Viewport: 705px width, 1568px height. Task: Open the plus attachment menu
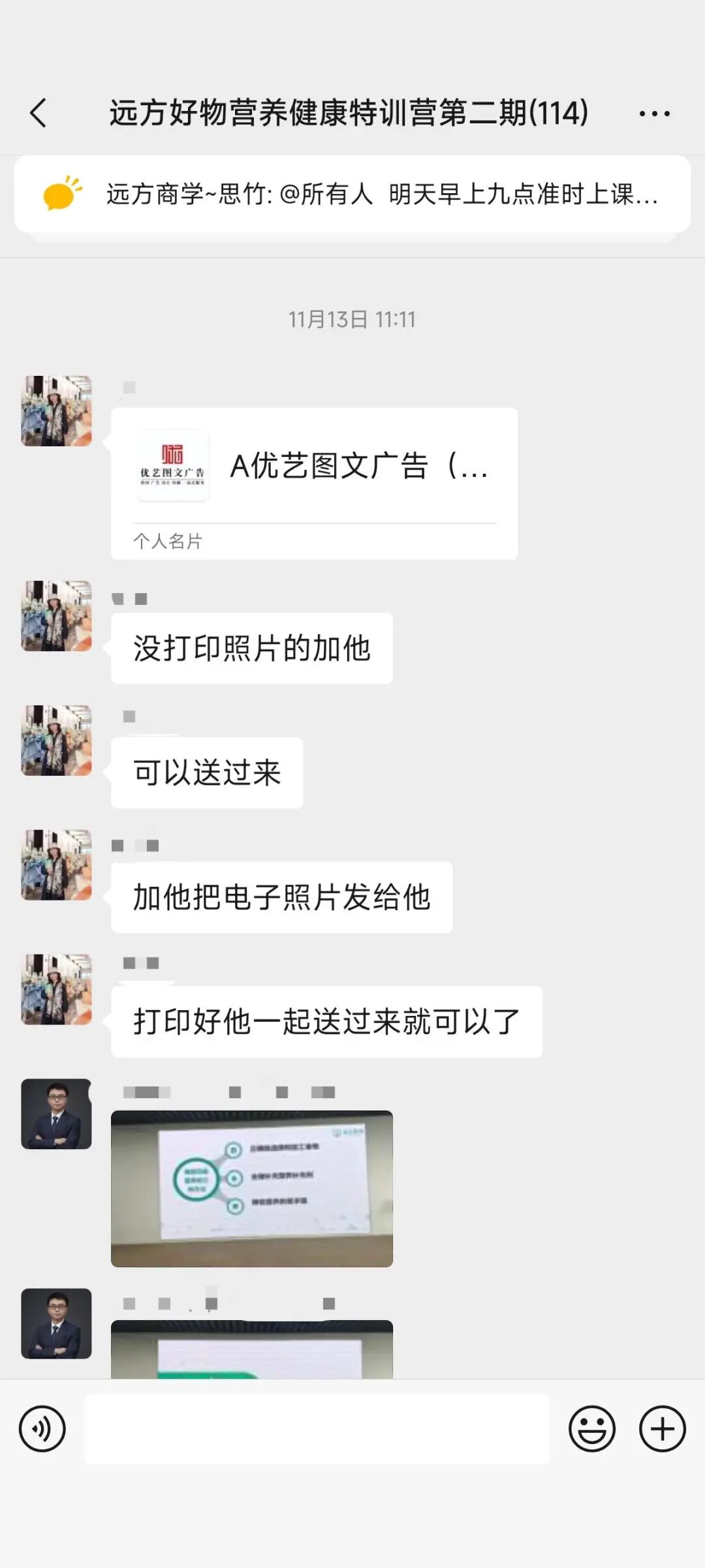coord(662,1429)
